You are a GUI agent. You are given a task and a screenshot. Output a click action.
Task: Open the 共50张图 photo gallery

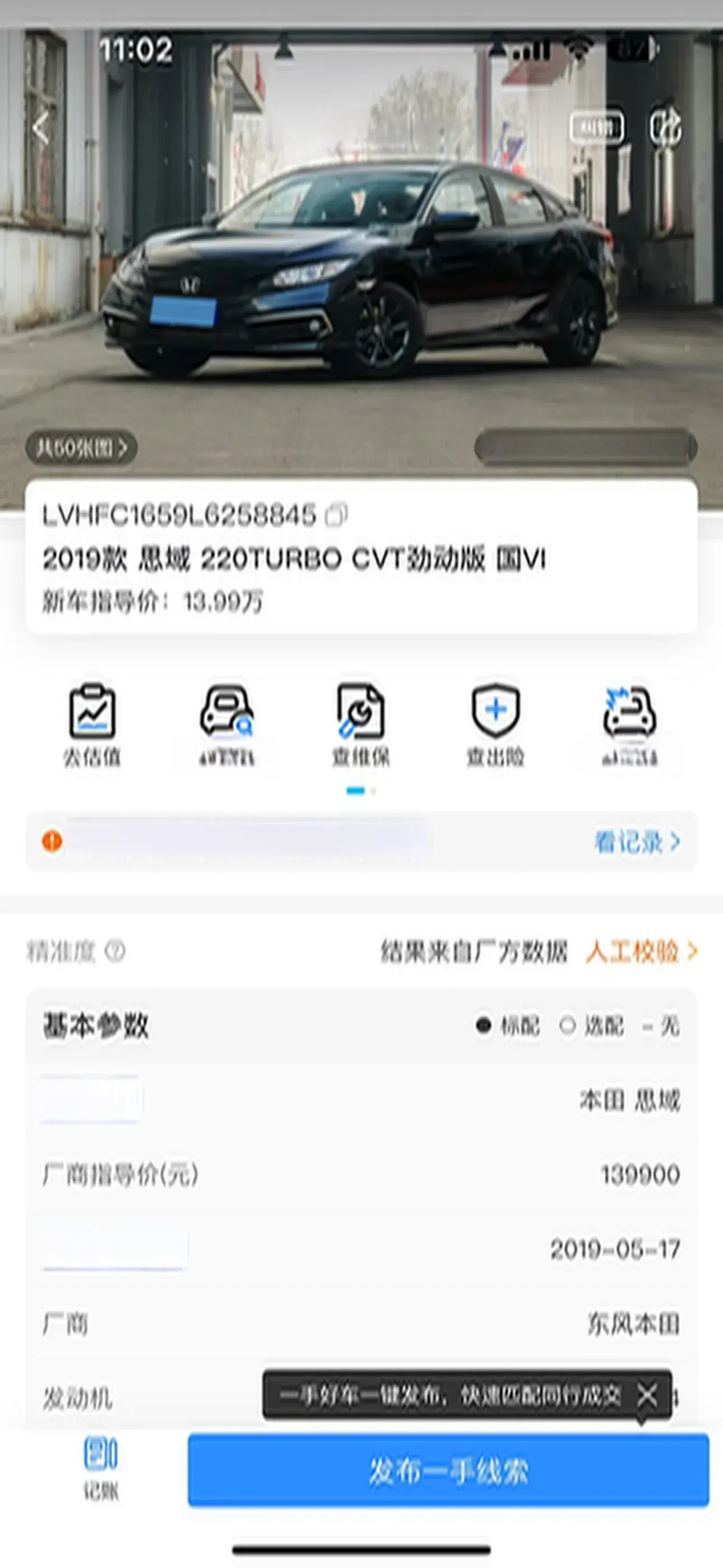tap(81, 449)
